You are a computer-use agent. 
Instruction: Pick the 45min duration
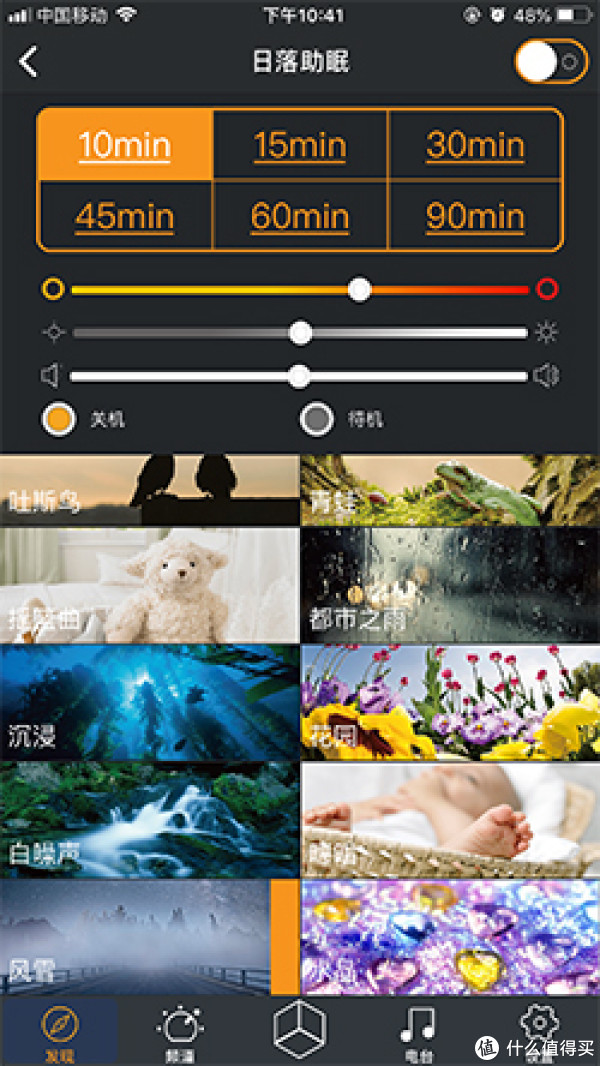126,216
